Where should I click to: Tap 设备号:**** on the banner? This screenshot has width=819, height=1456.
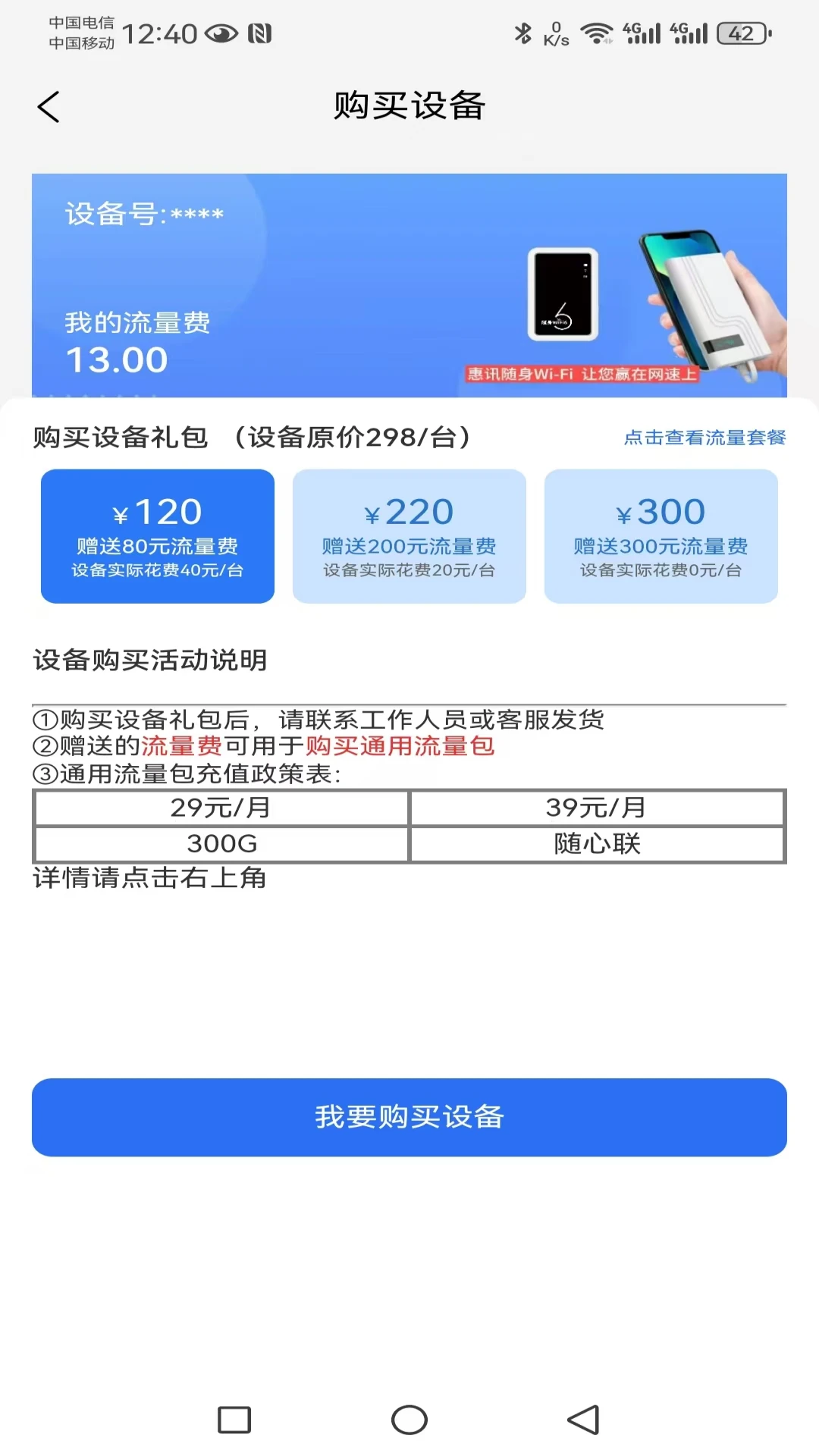click(144, 215)
